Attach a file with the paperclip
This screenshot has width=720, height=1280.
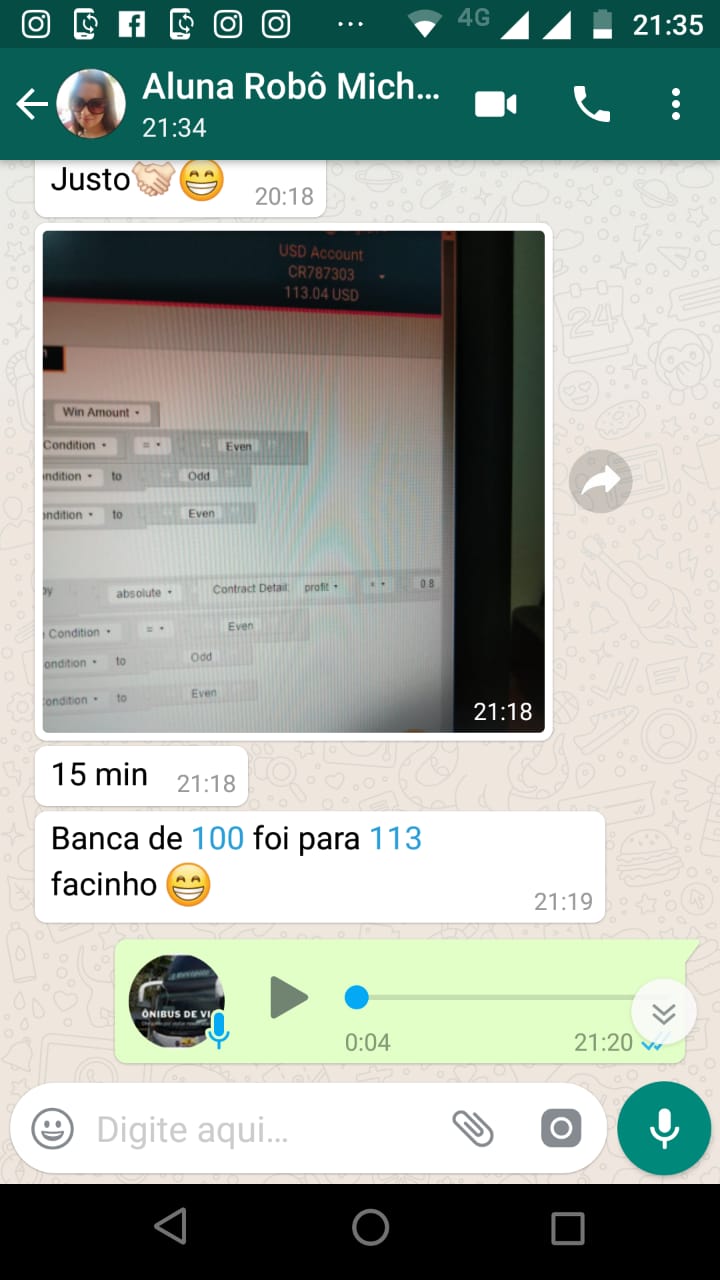pos(473,1129)
